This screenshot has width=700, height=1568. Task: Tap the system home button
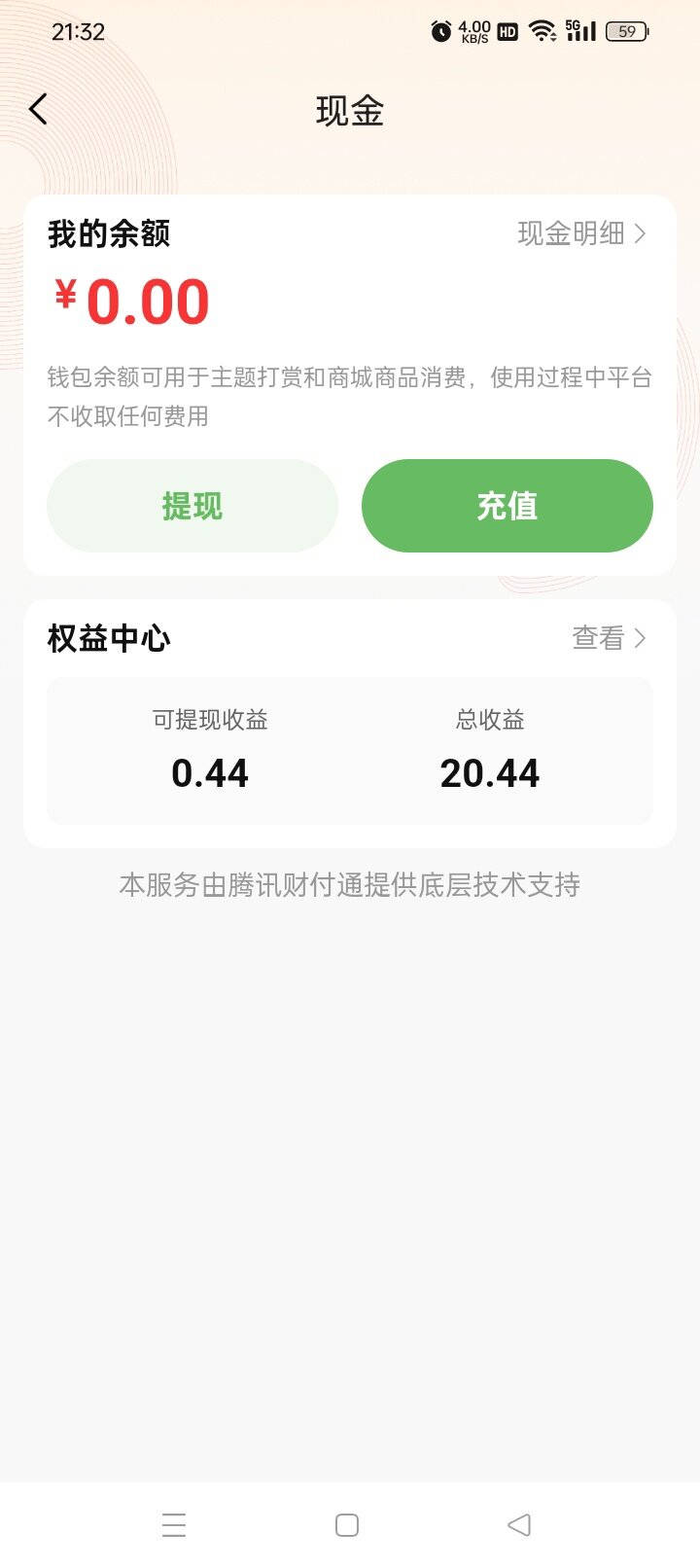(347, 1524)
